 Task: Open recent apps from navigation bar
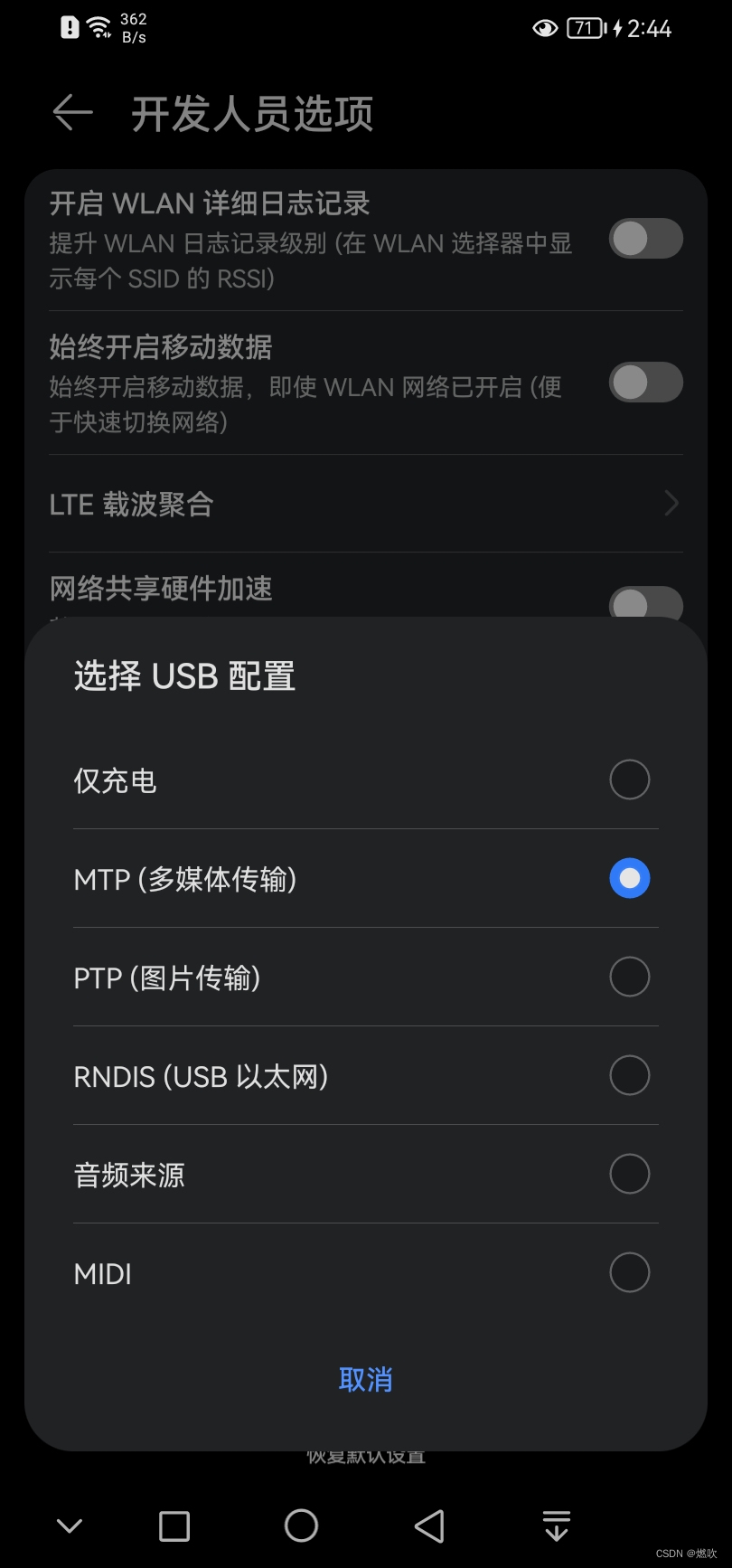[x=174, y=1525]
